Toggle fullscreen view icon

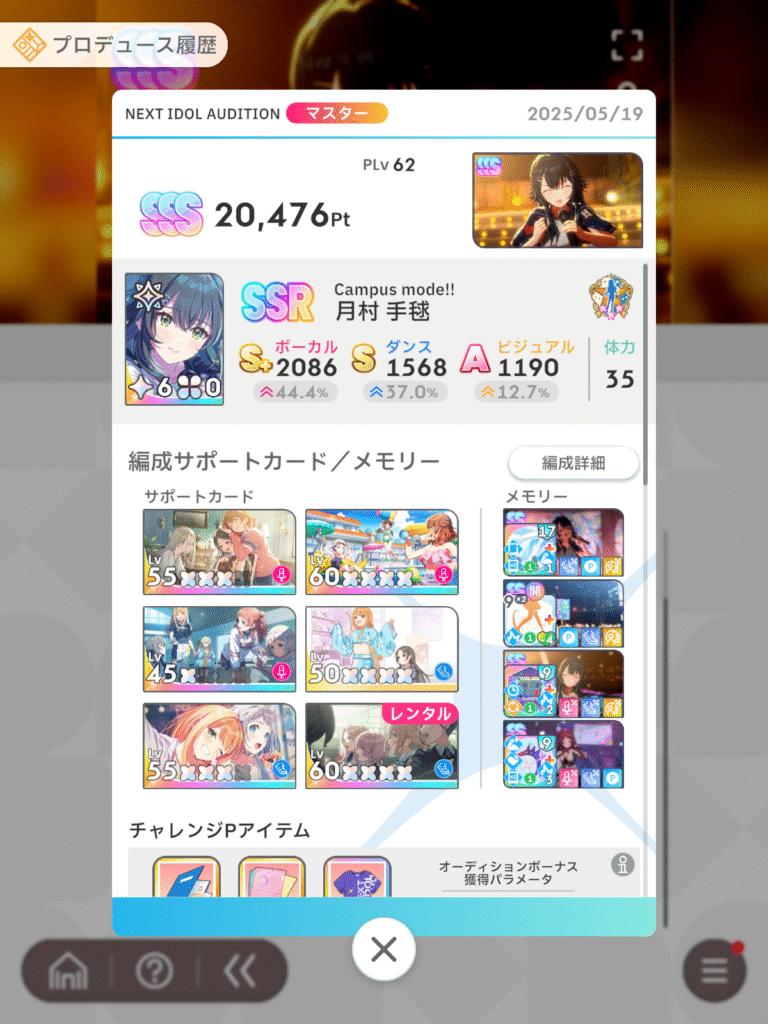click(627, 45)
